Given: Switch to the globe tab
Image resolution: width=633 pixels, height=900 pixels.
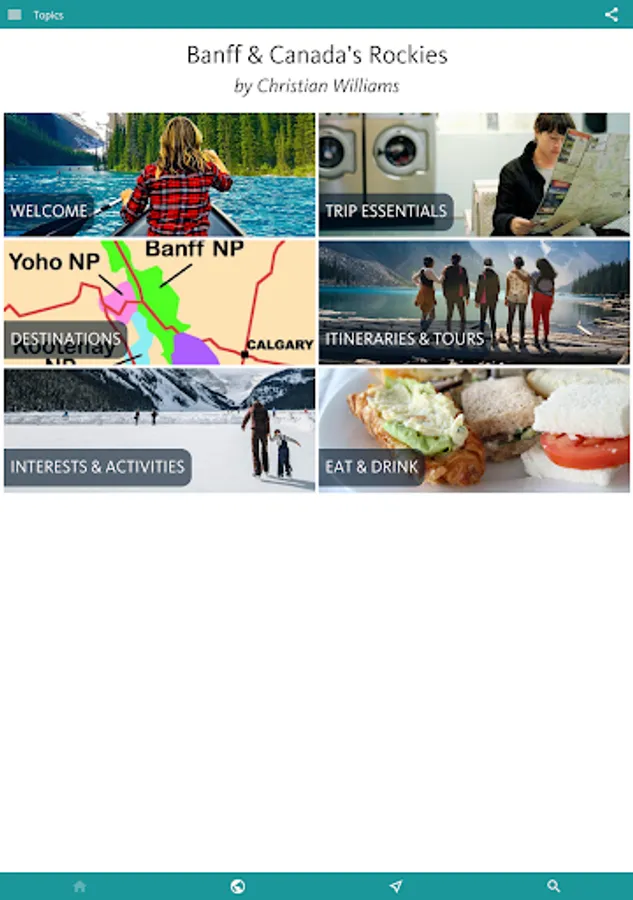Looking at the screenshot, I should (x=238, y=886).
